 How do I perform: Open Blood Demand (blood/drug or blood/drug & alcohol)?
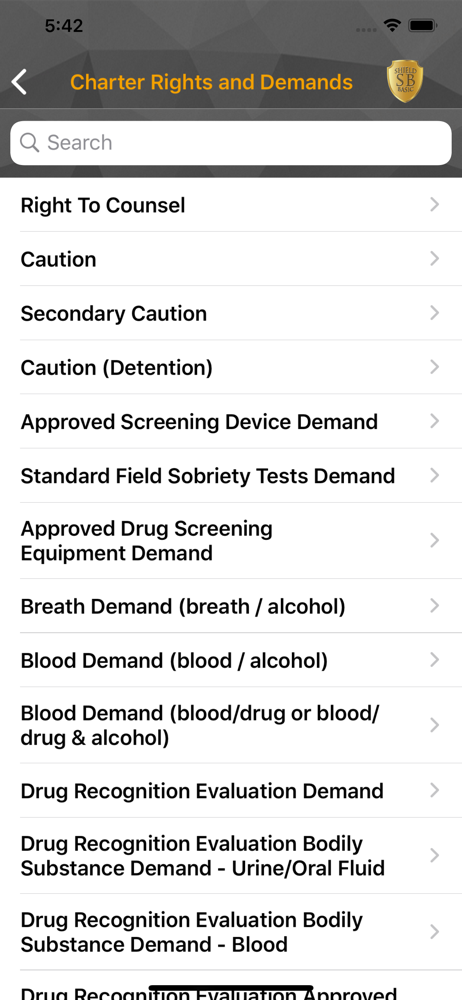point(231,725)
